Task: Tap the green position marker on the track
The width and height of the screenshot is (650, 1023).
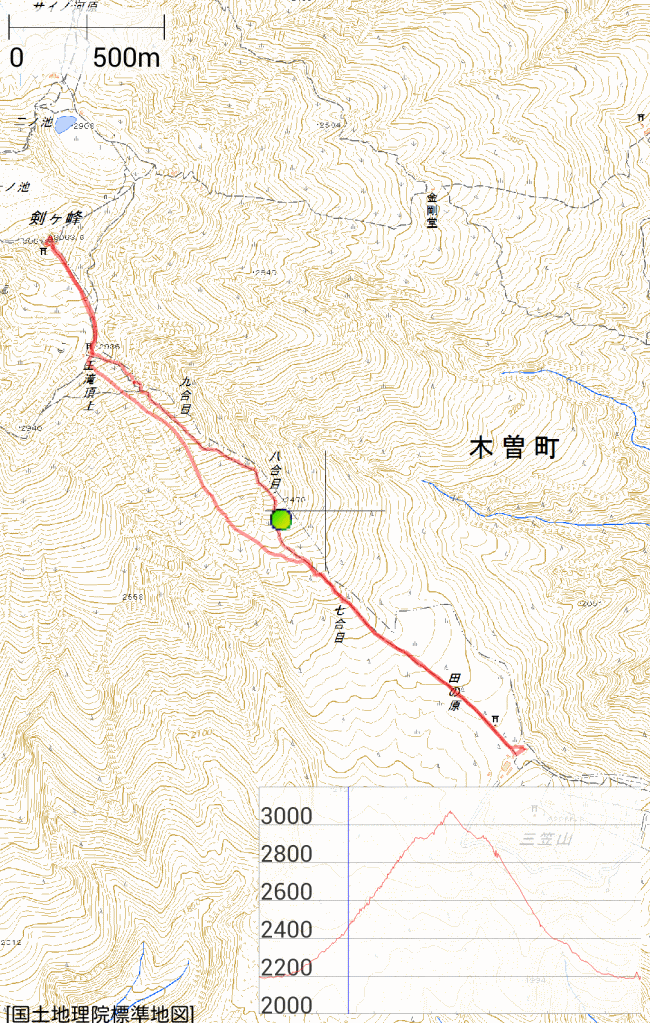Action: pos(281,519)
